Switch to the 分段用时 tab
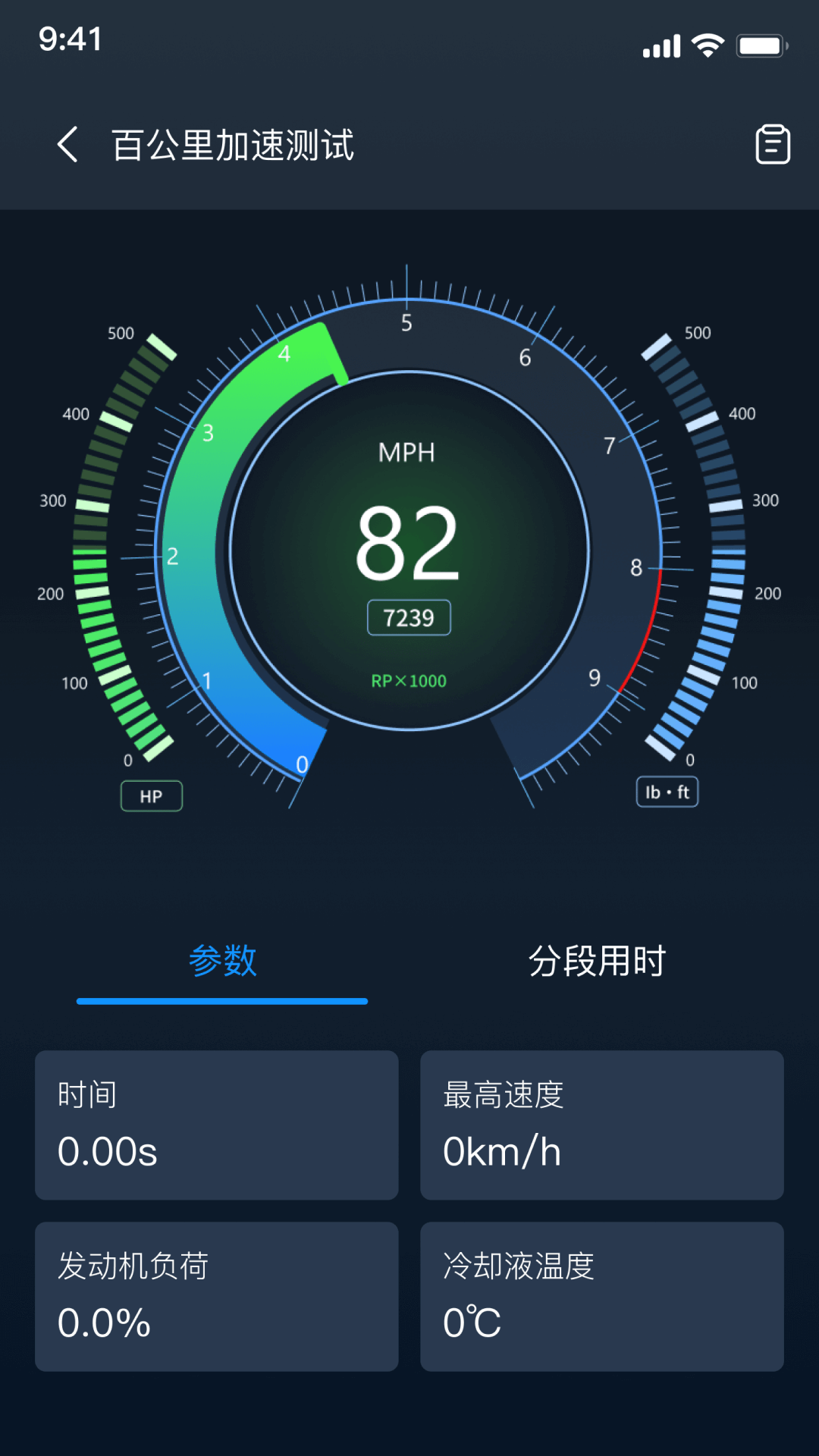 [x=598, y=962]
